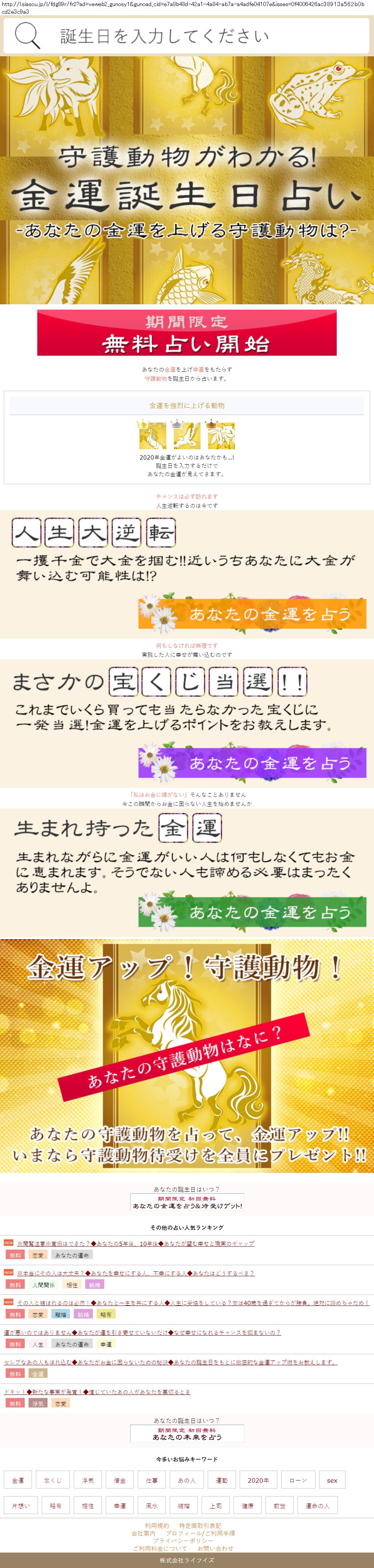Tap green あなたの金運を占う under 生まれ持った金運
Screen dimensions: 374x1568
(x=252, y=911)
